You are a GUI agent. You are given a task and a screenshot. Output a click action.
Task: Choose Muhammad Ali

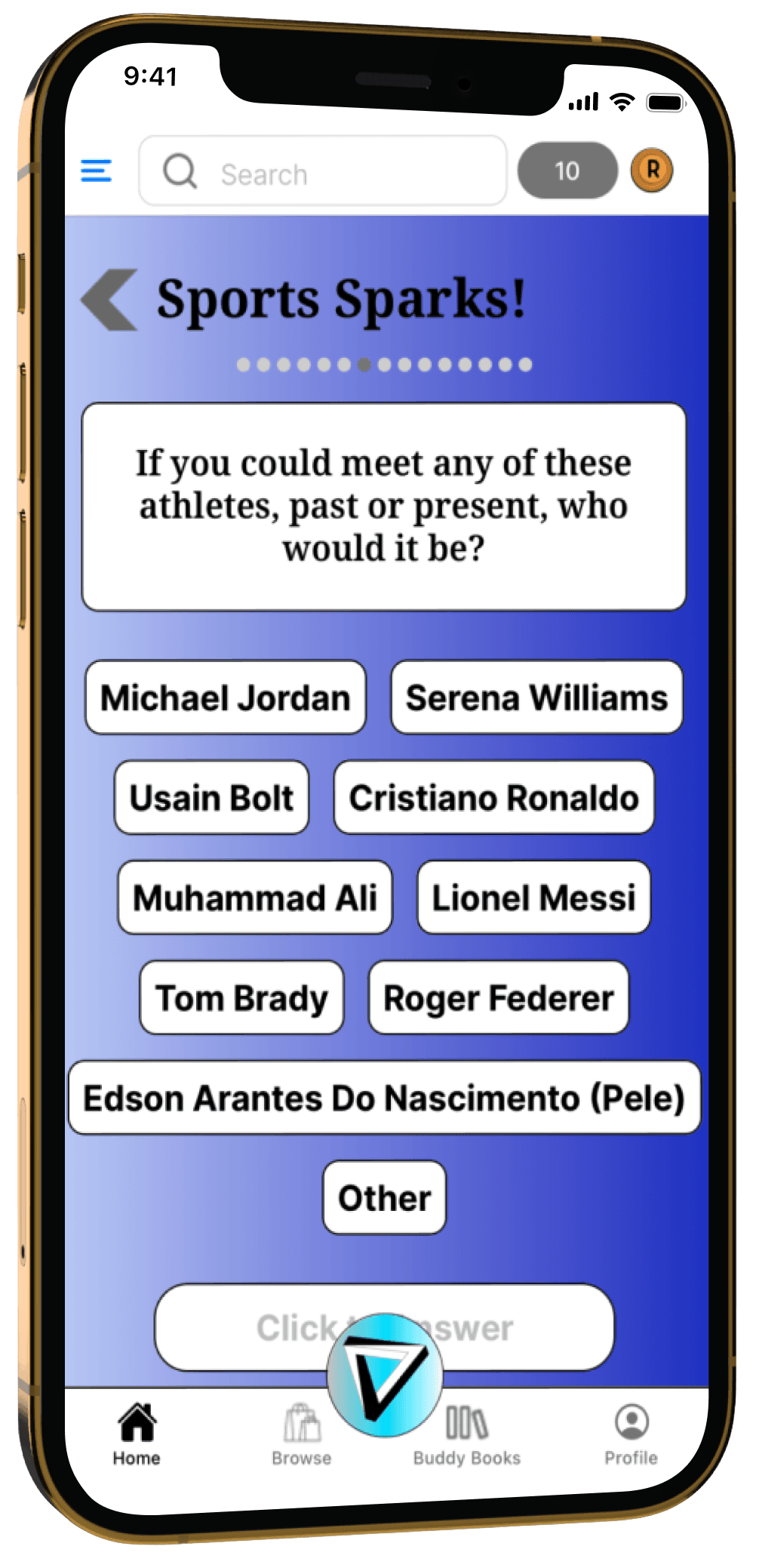(x=255, y=898)
